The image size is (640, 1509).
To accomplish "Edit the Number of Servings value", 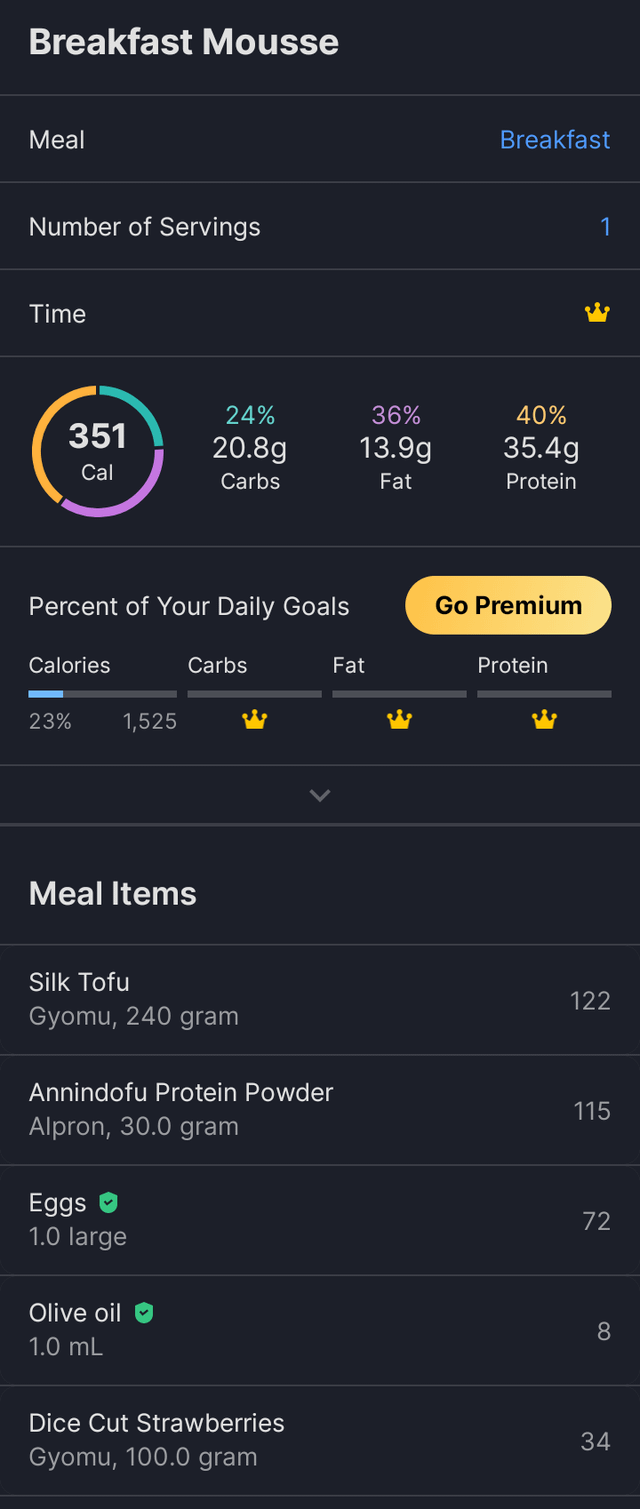I will (x=605, y=227).
